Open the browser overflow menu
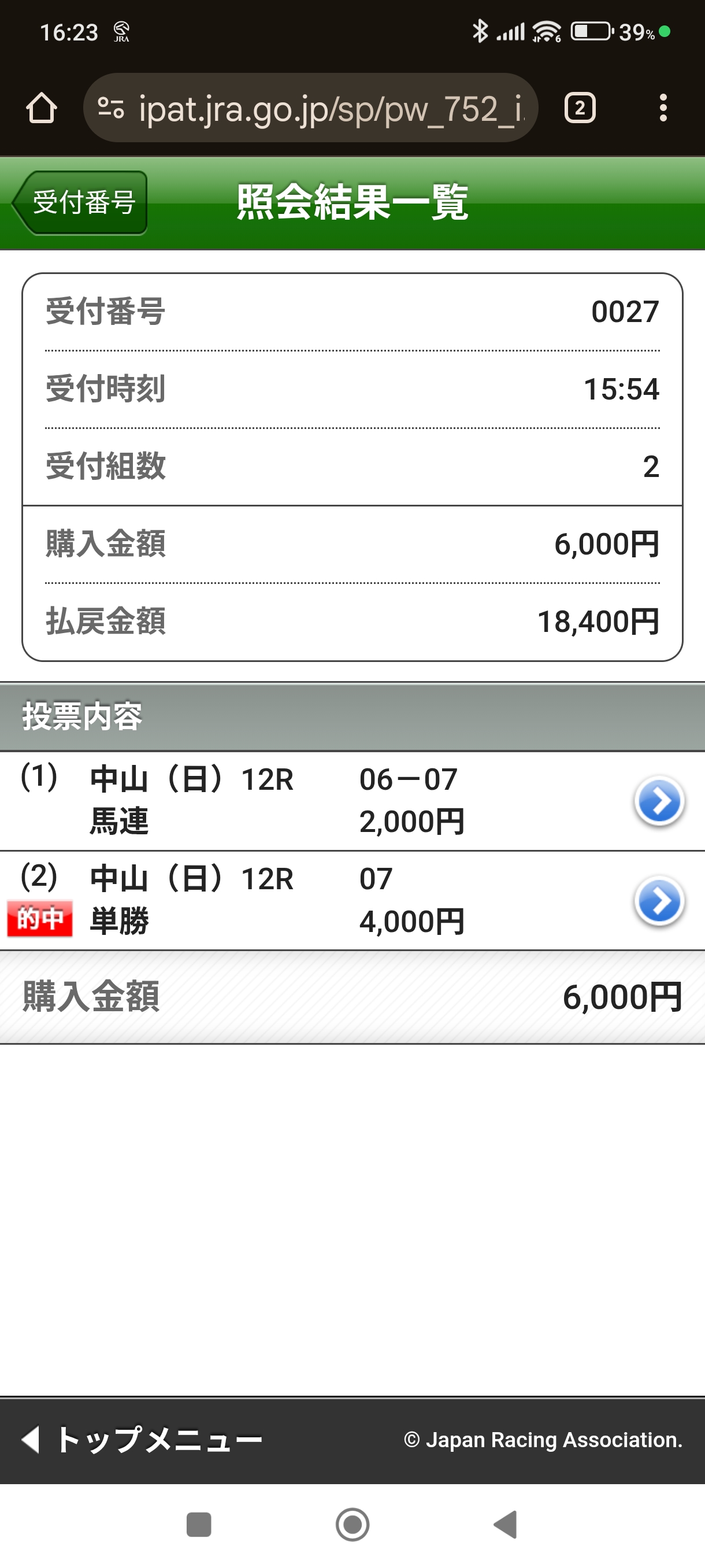The height and width of the screenshot is (1568, 705). coord(662,108)
